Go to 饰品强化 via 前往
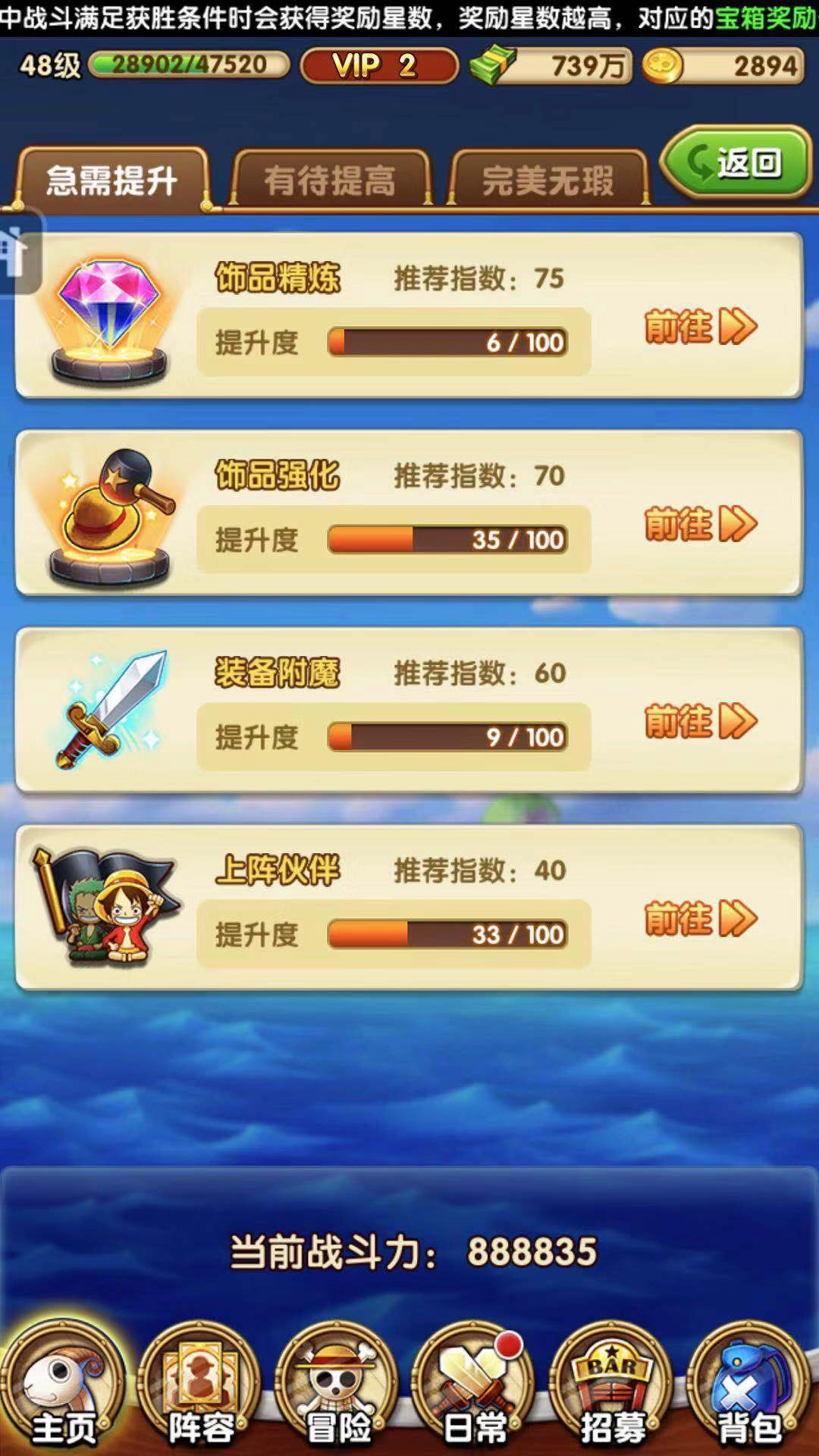The height and width of the screenshot is (1456, 819). click(x=701, y=524)
